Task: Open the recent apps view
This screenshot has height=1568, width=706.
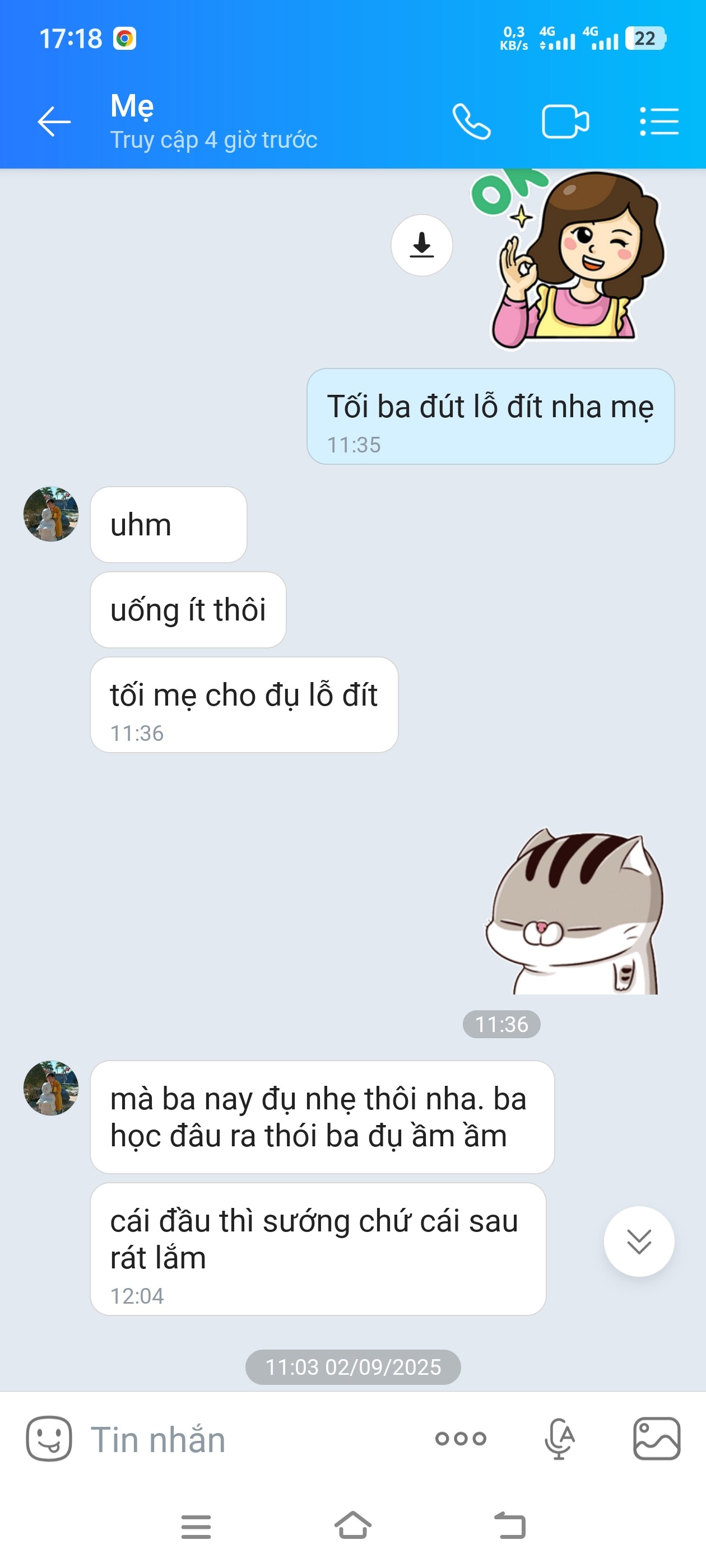Action: pos(196,1526)
